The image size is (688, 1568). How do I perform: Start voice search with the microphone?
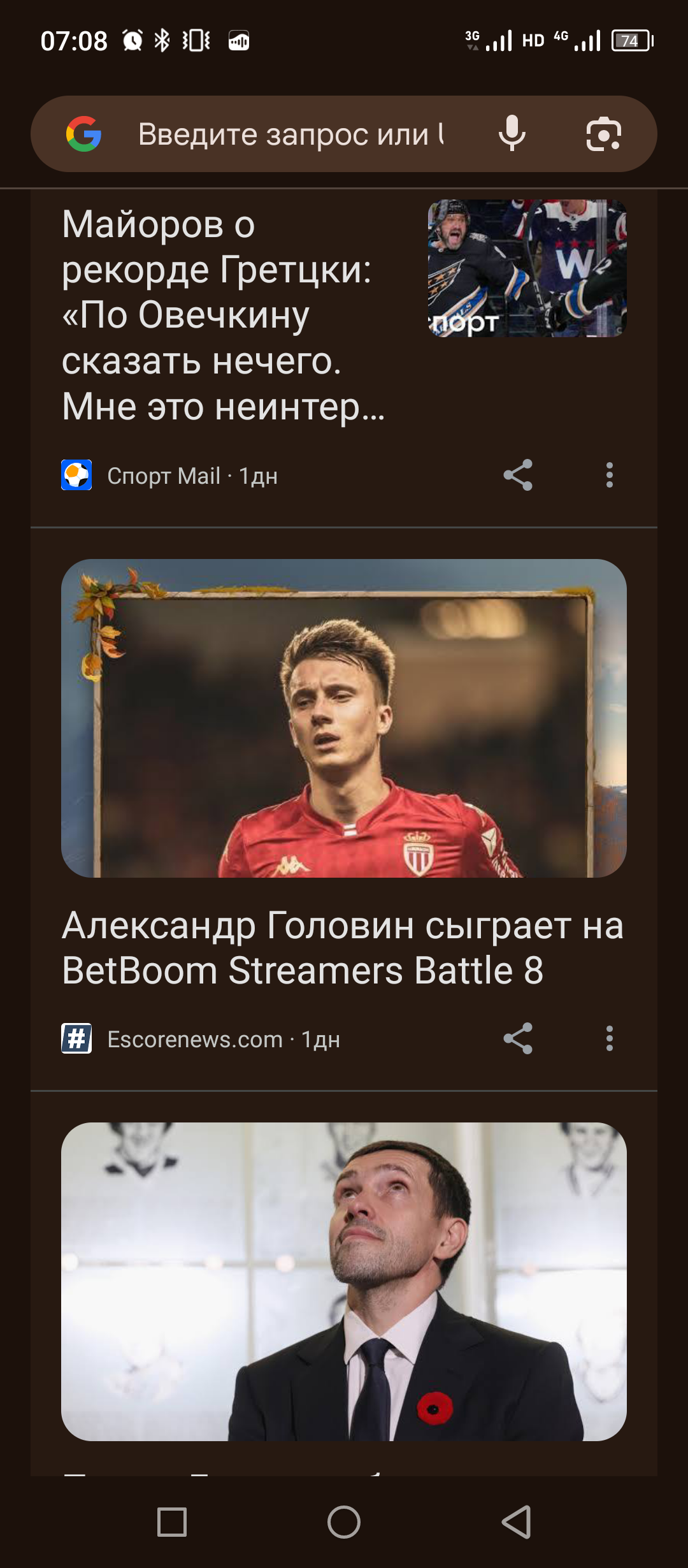click(x=512, y=134)
